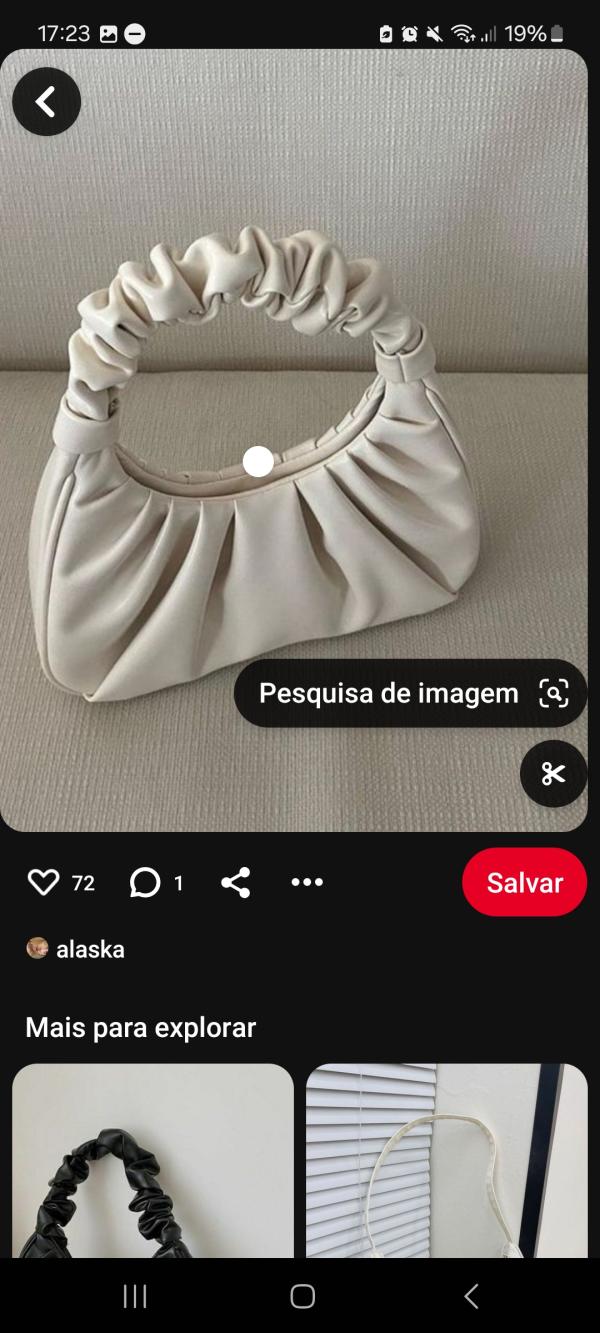Open Pesquisa de imagem visual search
This screenshot has width=600, height=1333.
point(410,693)
